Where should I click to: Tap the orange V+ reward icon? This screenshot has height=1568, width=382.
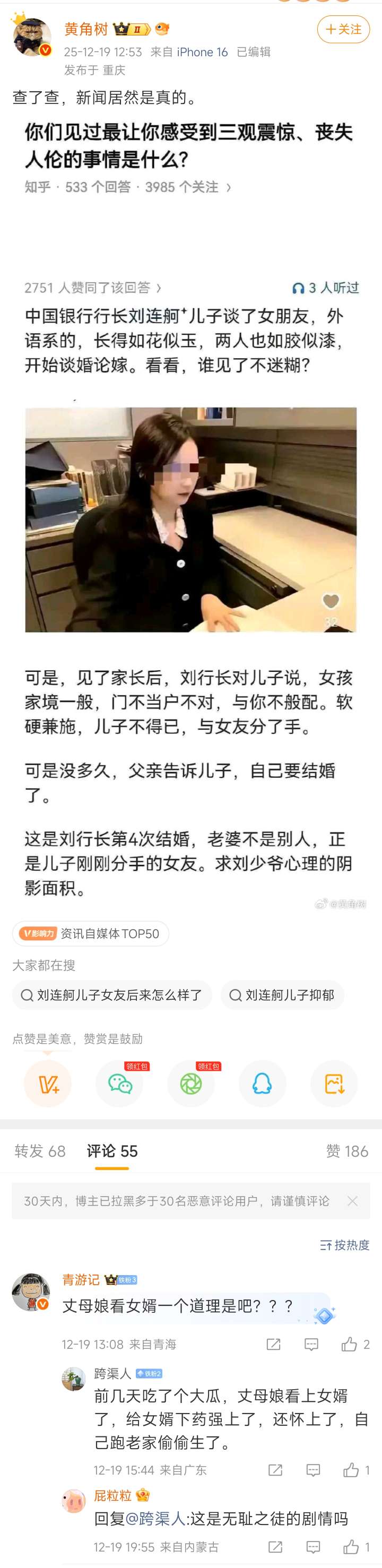pos(47,1084)
